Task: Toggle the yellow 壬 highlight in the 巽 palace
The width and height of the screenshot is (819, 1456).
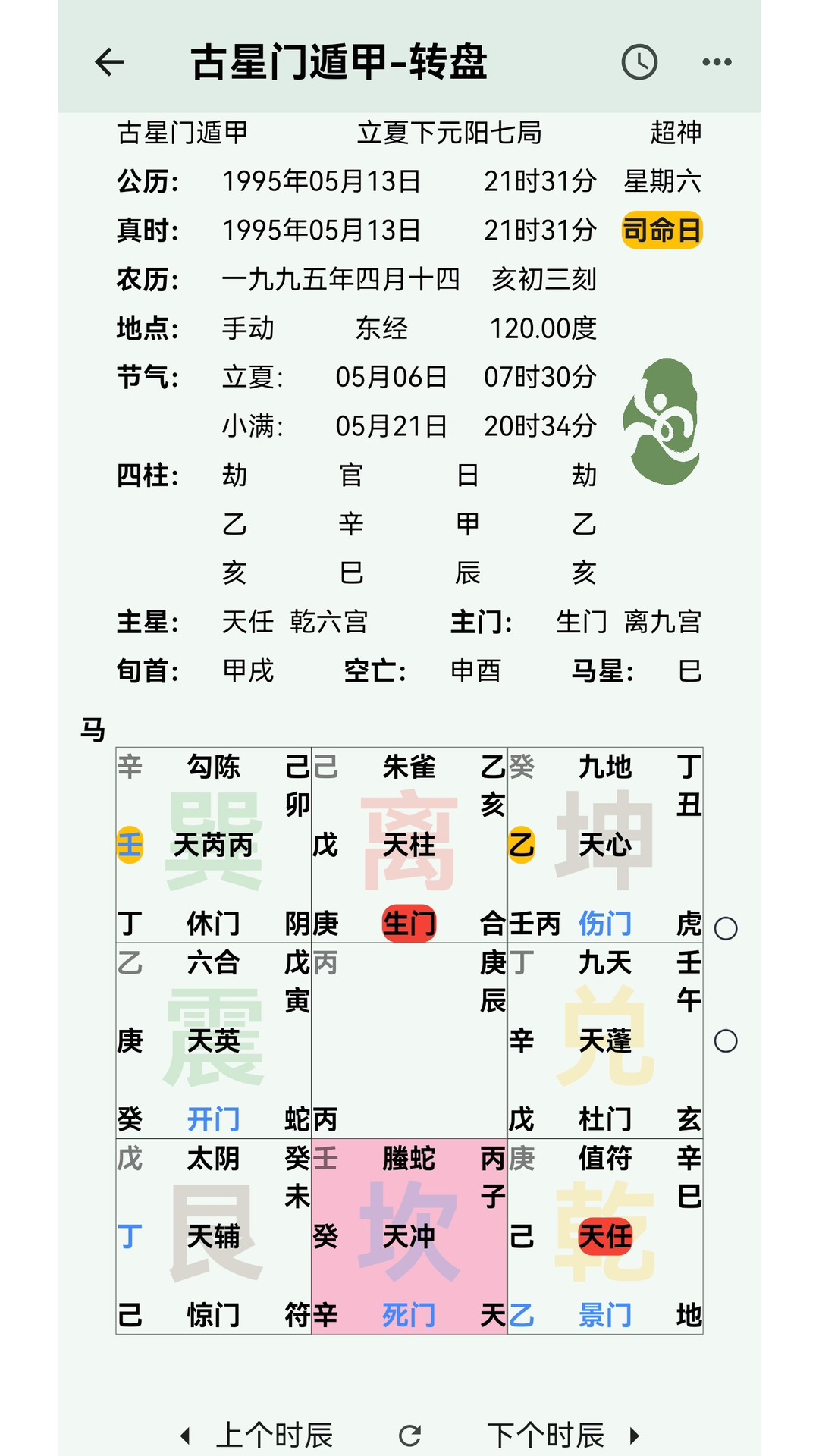Action: [x=130, y=844]
